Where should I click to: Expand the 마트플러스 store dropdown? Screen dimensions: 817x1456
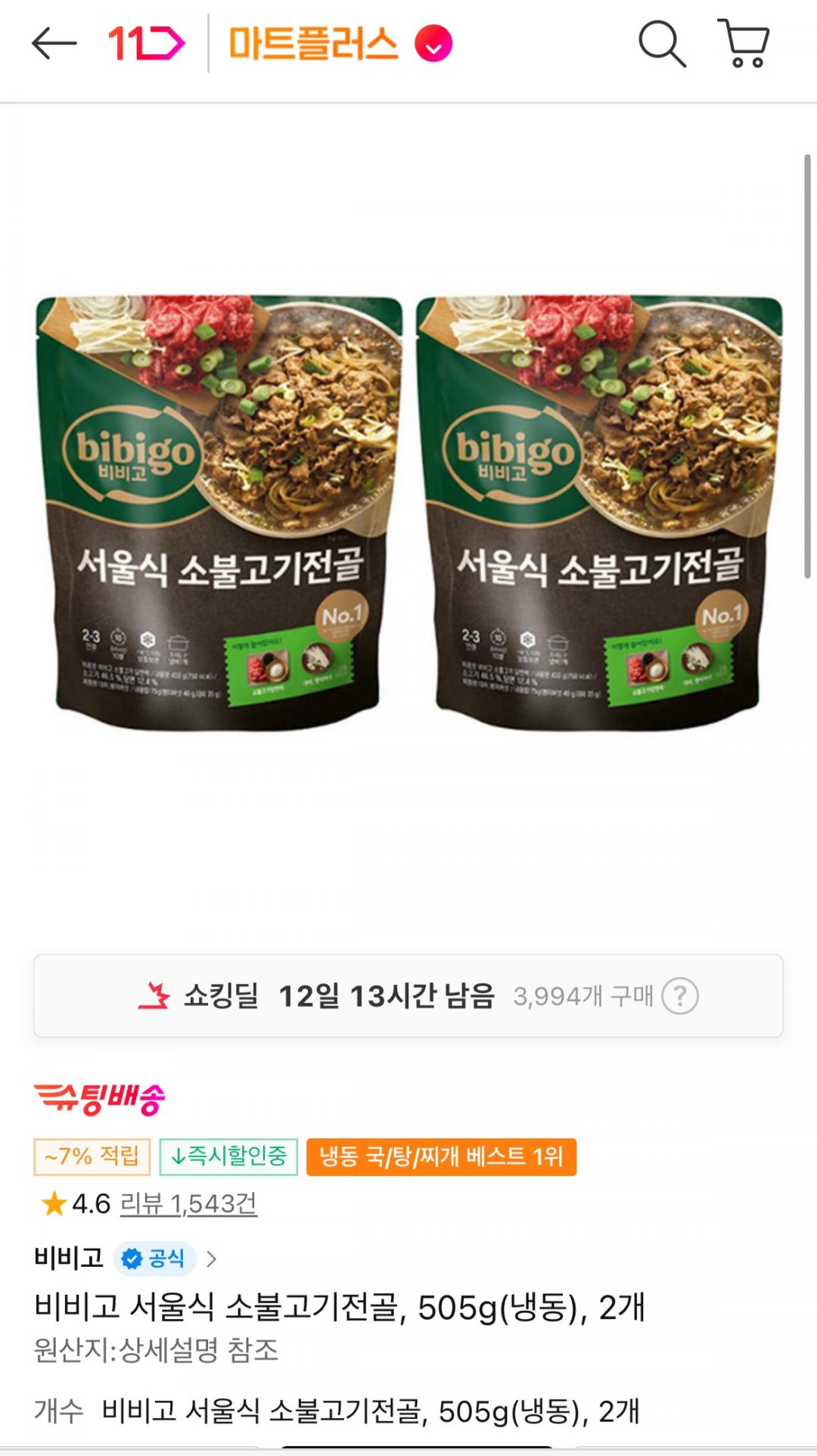tap(433, 44)
